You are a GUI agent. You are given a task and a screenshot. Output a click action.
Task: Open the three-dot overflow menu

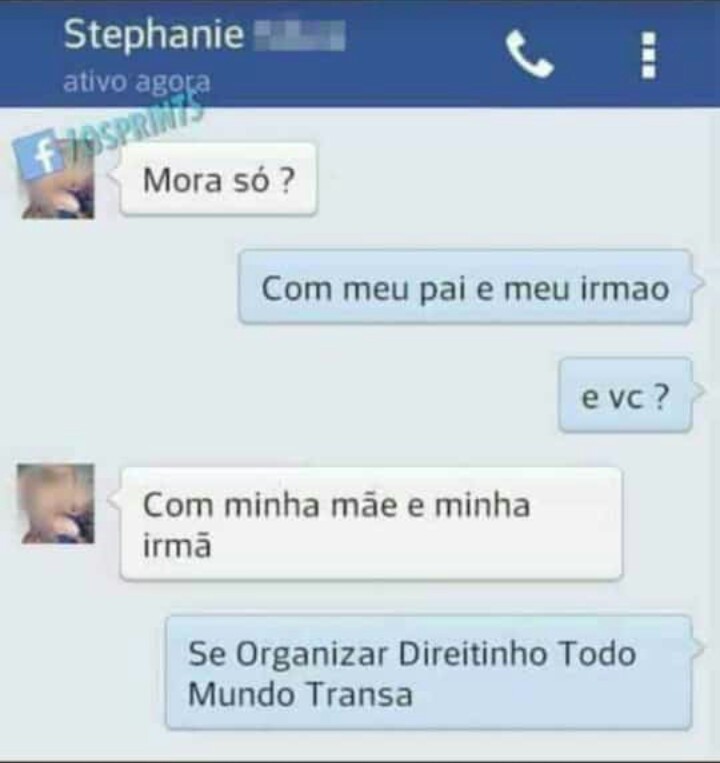click(649, 54)
